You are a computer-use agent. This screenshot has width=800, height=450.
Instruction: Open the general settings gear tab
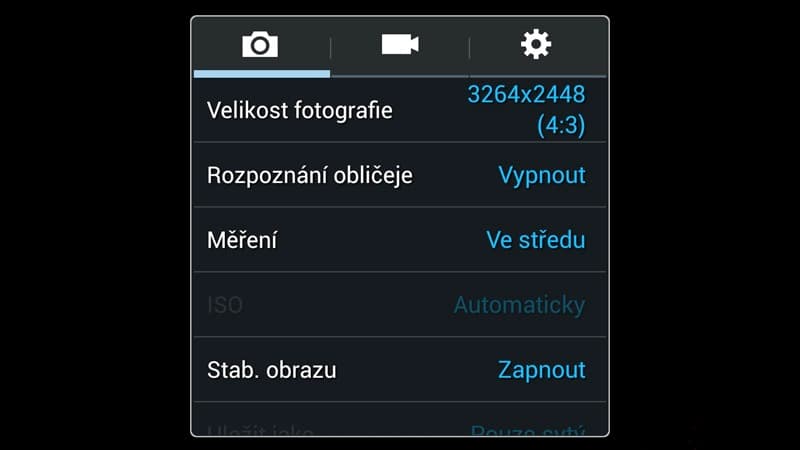coord(536,45)
